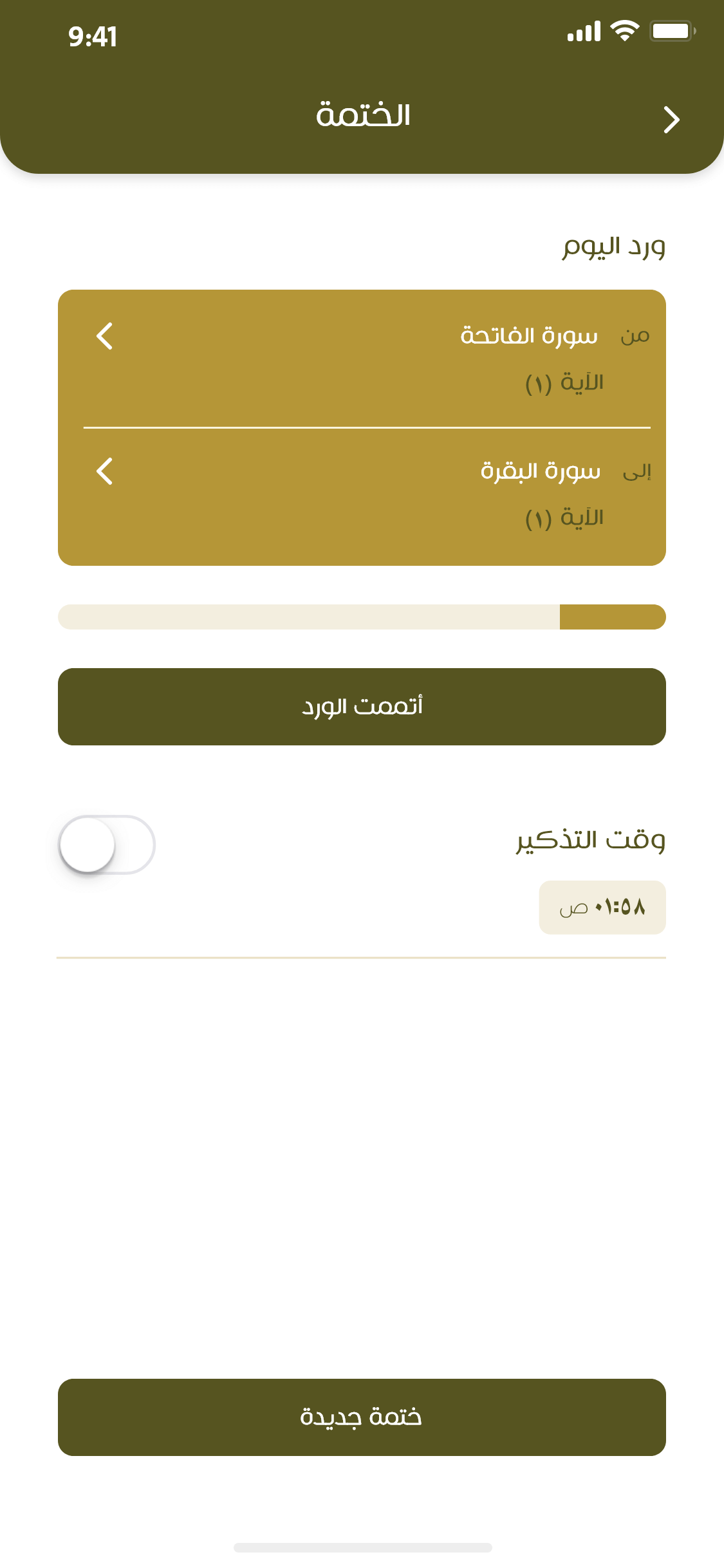Screen dimensions: 724x1568
Task: Start a new khatma with ختمة جديدة
Action: pyautogui.click(x=362, y=1417)
